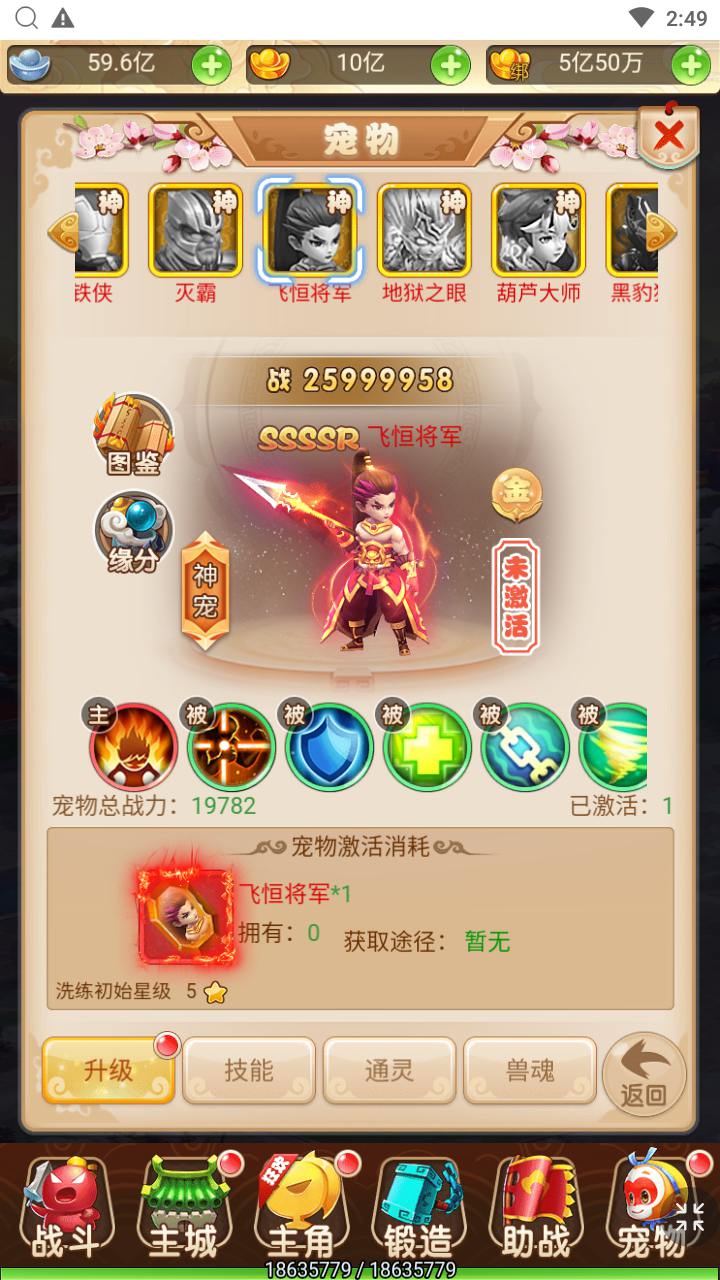View the green cross healing passive skill
720x1280 pixels.
tap(427, 747)
